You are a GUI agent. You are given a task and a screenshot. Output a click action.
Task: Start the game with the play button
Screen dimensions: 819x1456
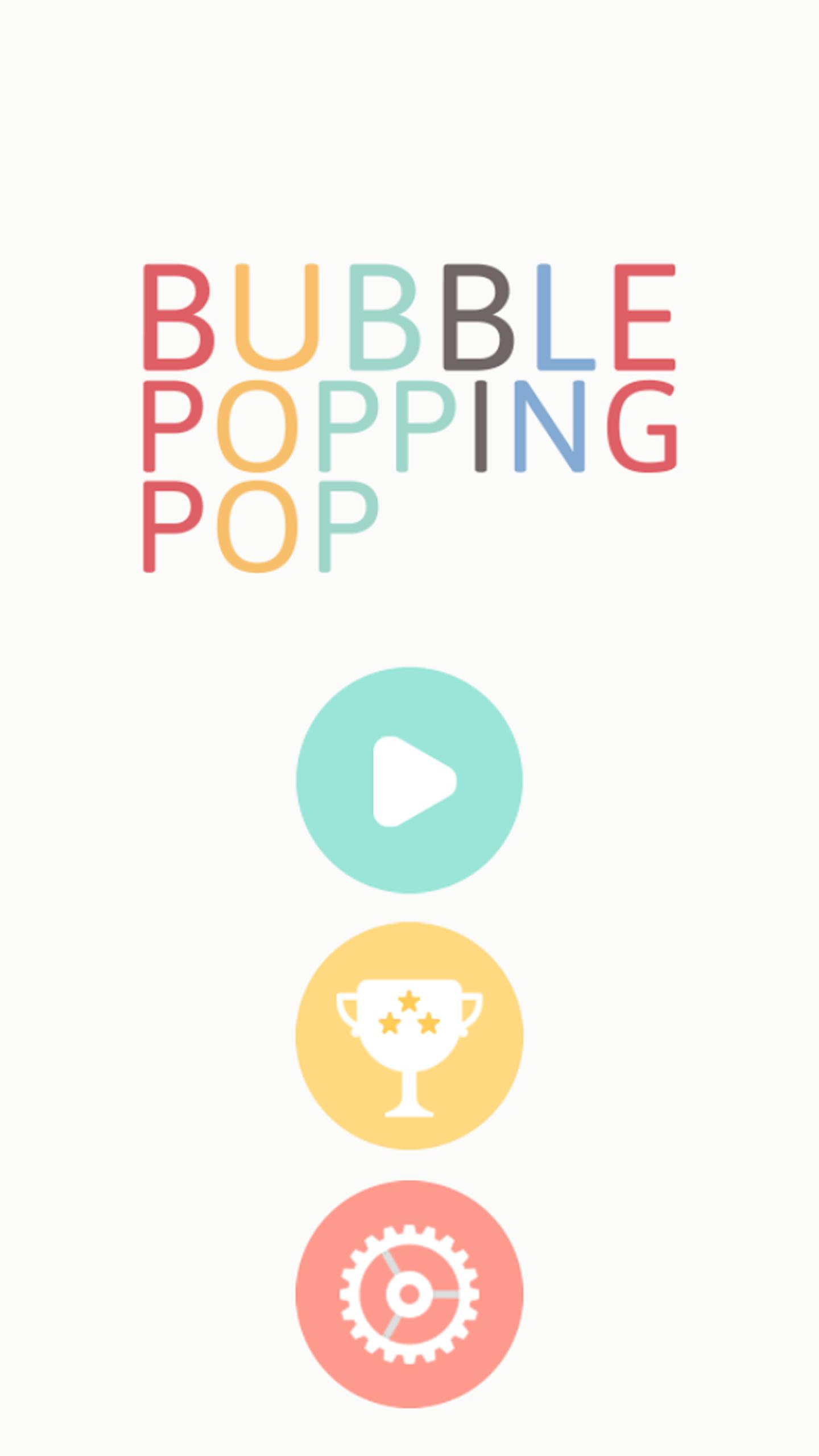(409, 780)
